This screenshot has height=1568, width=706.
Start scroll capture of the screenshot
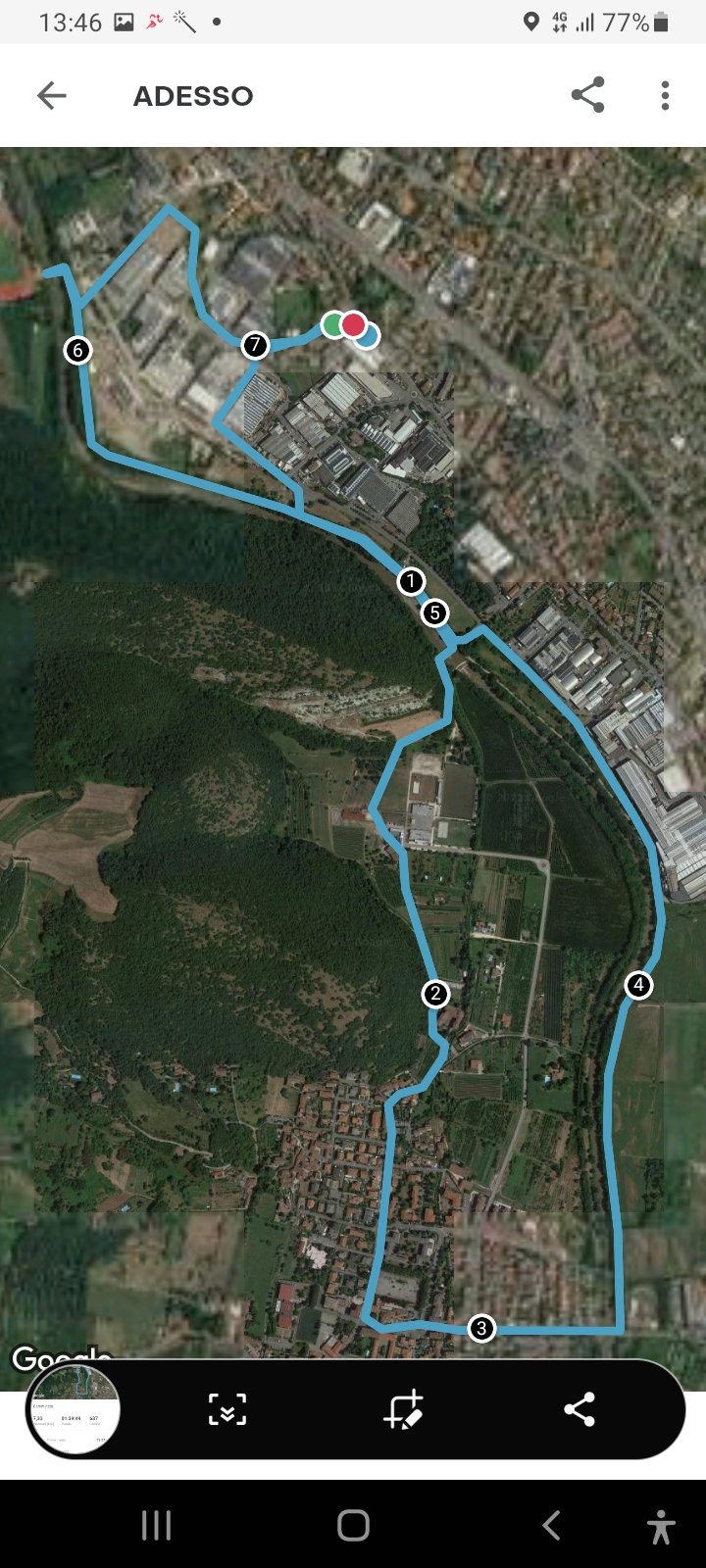[x=227, y=1409]
